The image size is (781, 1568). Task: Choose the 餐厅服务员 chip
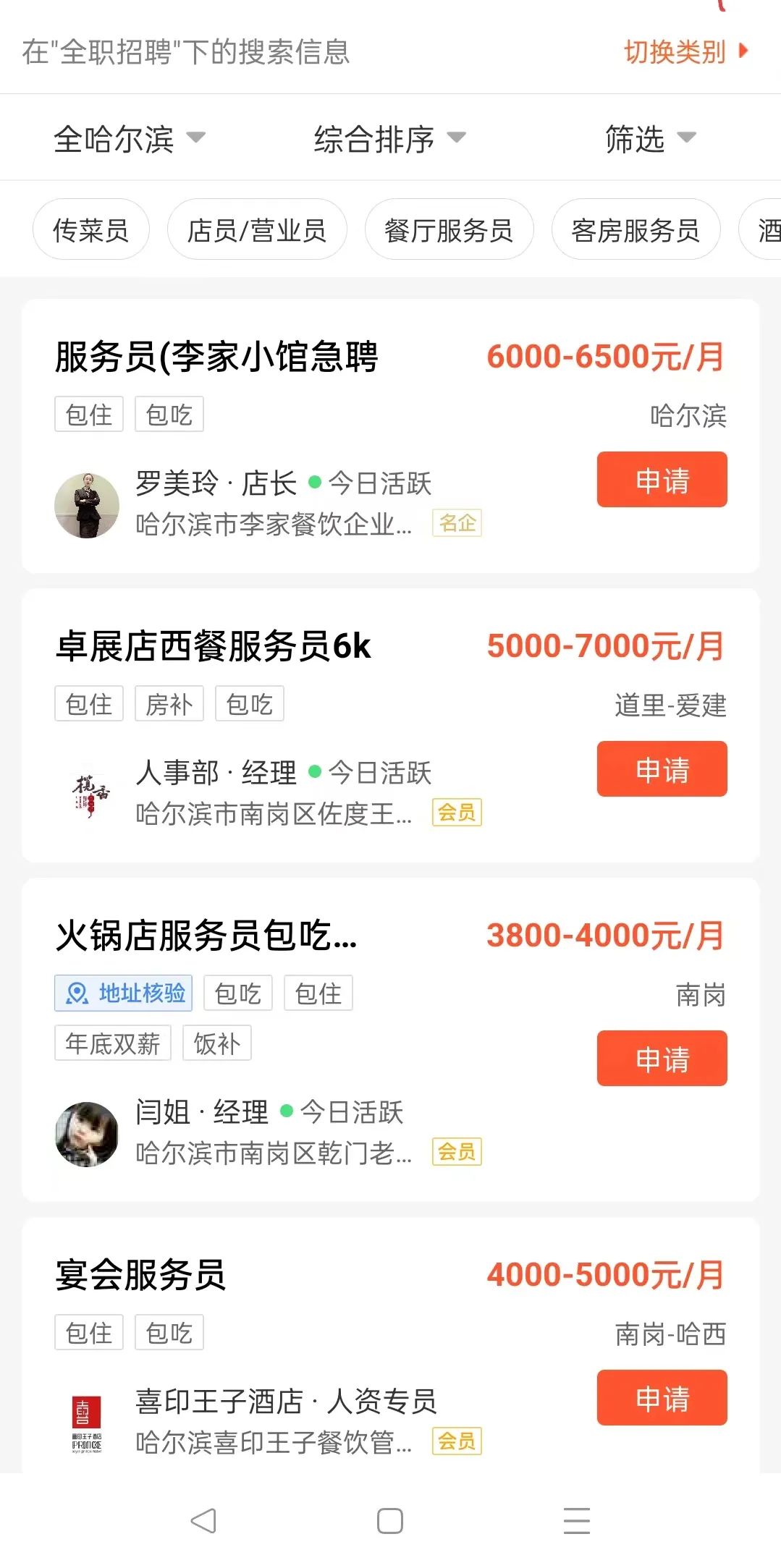click(x=449, y=230)
